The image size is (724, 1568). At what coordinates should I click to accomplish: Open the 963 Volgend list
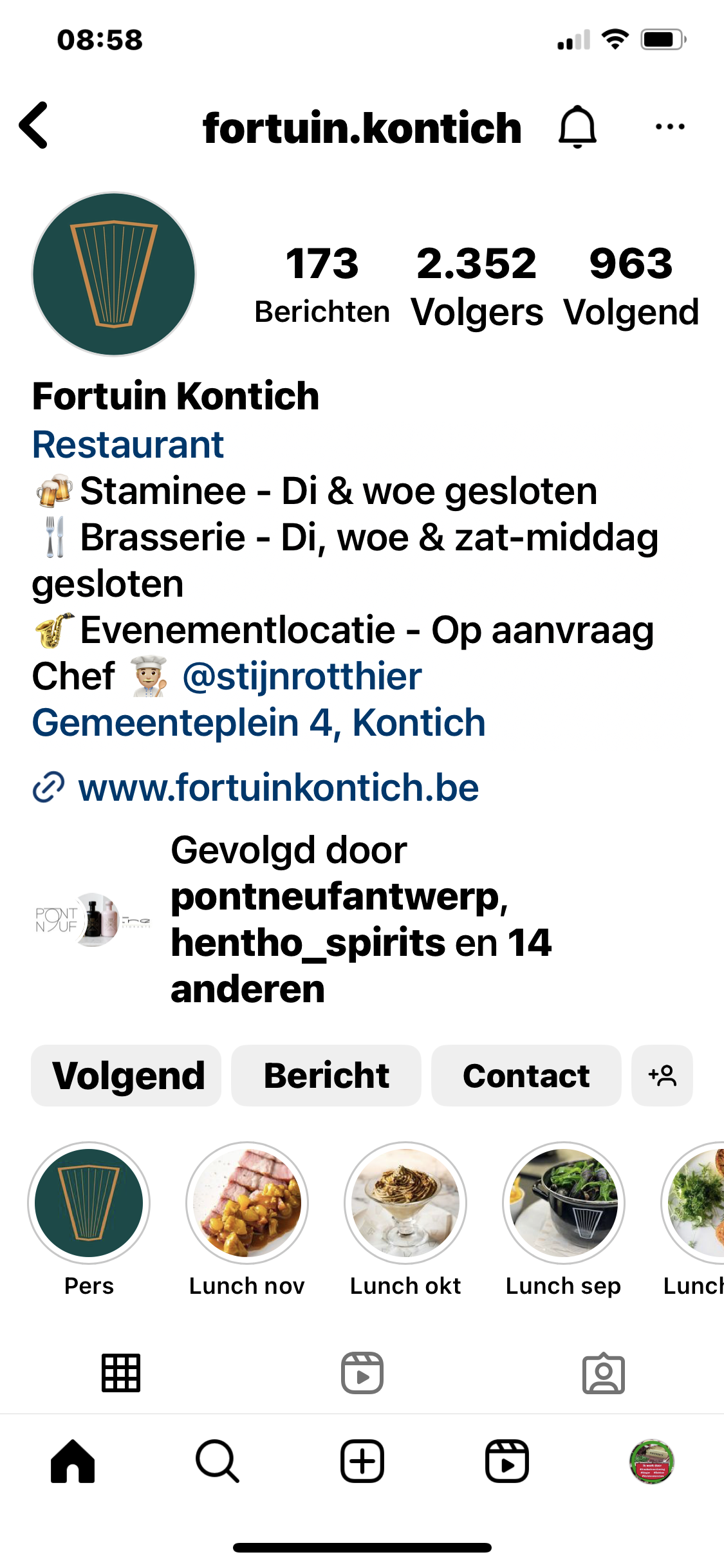[631, 286]
